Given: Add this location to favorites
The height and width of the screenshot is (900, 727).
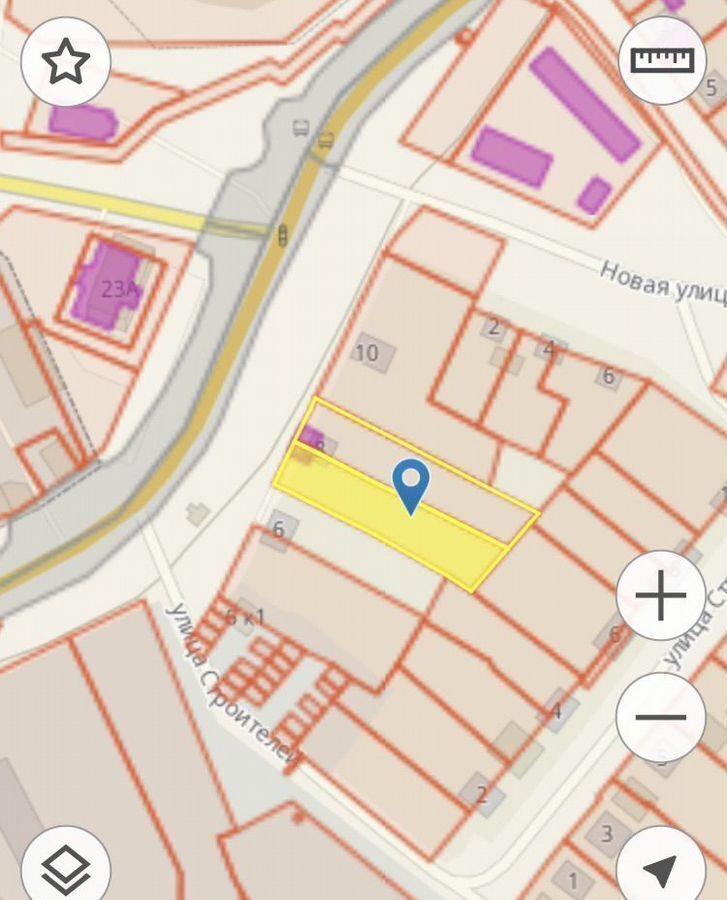Looking at the screenshot, I should 65,62.
